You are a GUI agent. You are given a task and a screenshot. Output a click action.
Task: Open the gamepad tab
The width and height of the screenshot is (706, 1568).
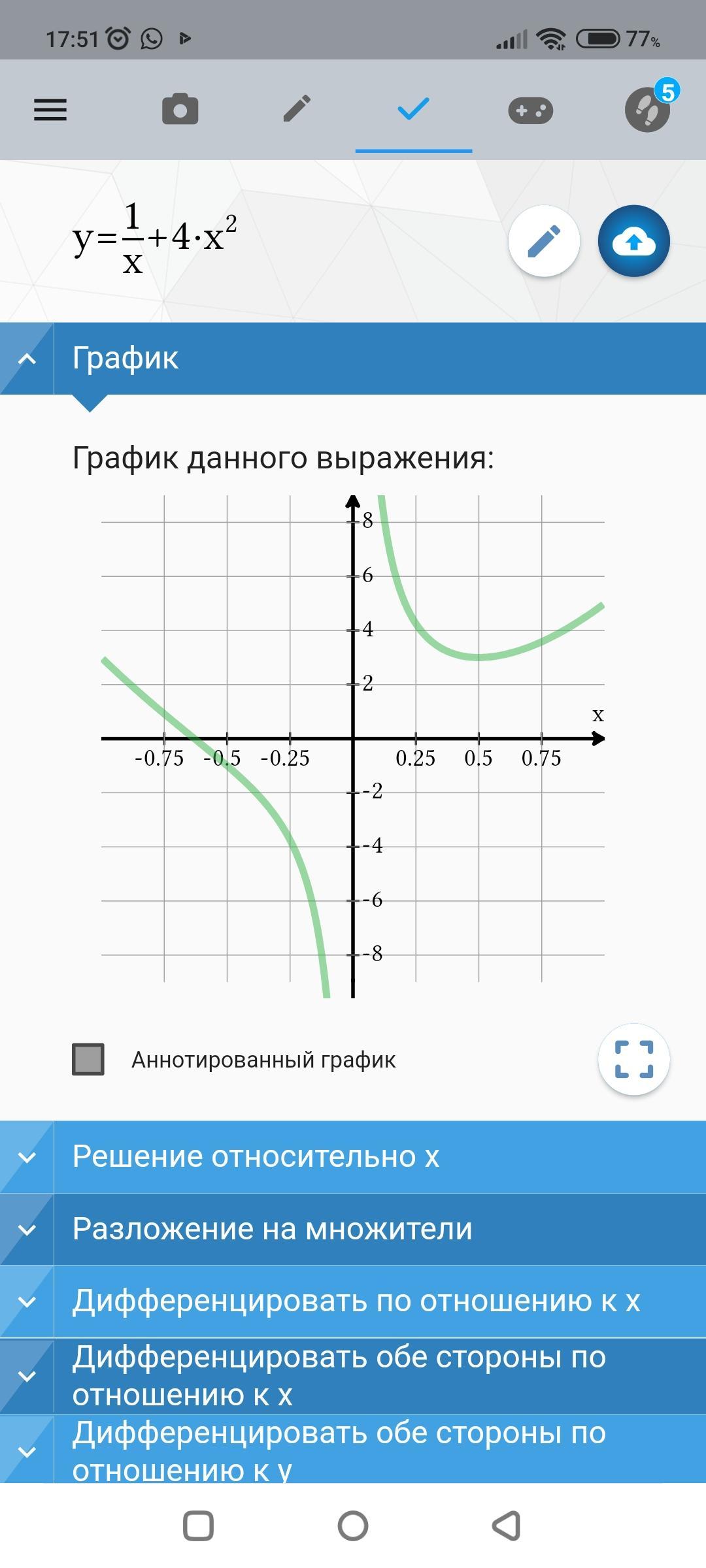530,110
